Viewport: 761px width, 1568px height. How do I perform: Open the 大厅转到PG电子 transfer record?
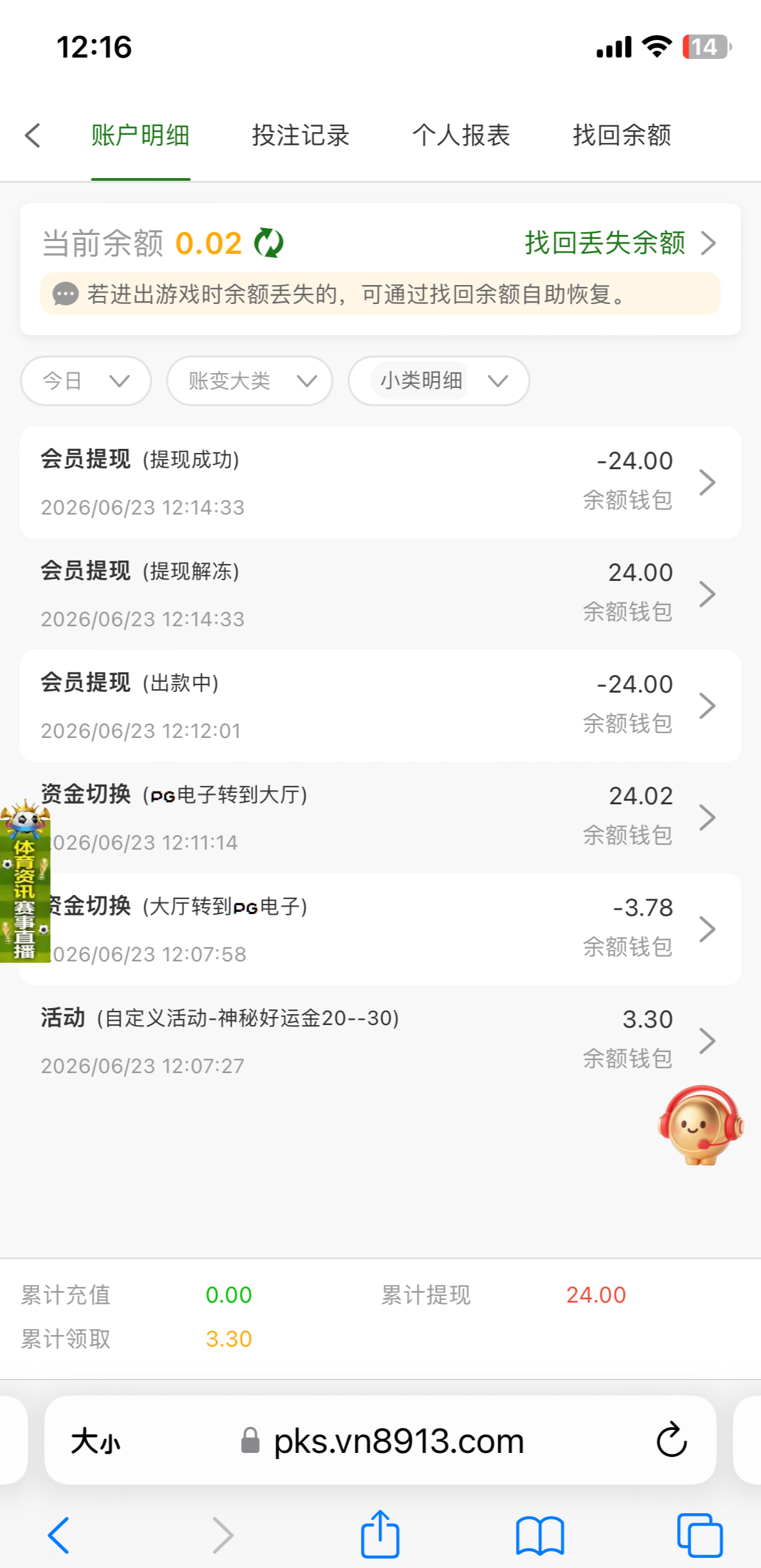(380, 929)
